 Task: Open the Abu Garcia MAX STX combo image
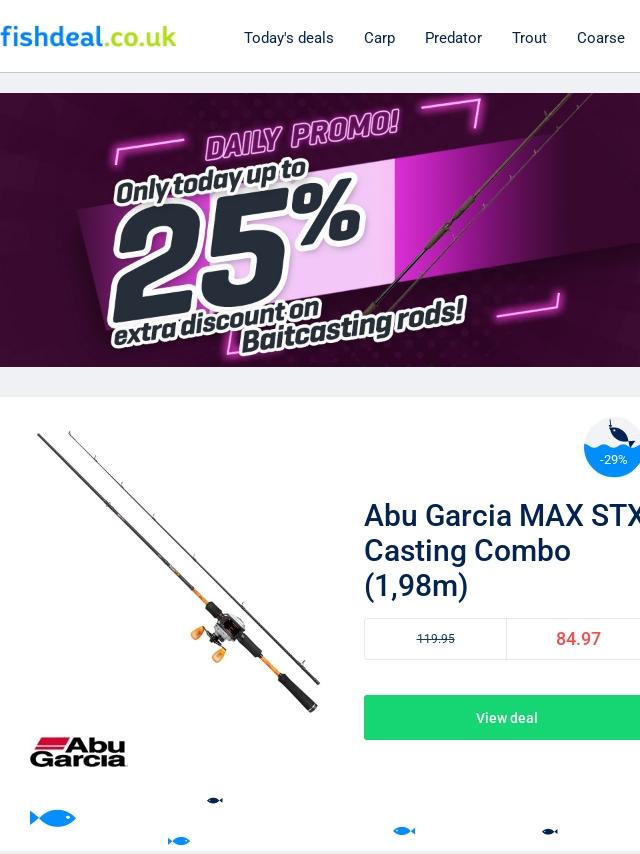coord(178,570)
